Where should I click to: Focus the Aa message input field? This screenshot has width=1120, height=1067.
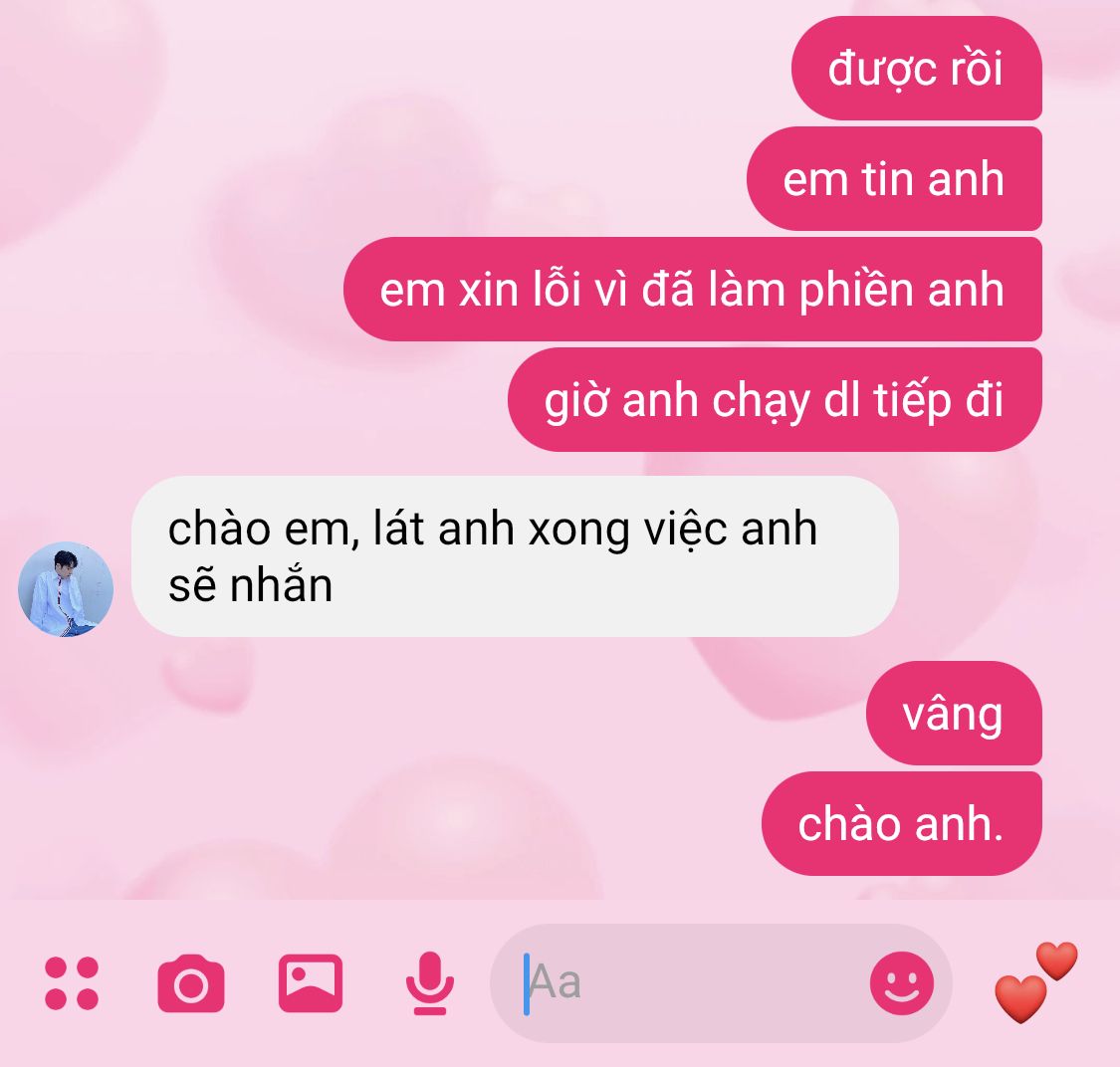[687, 983]
